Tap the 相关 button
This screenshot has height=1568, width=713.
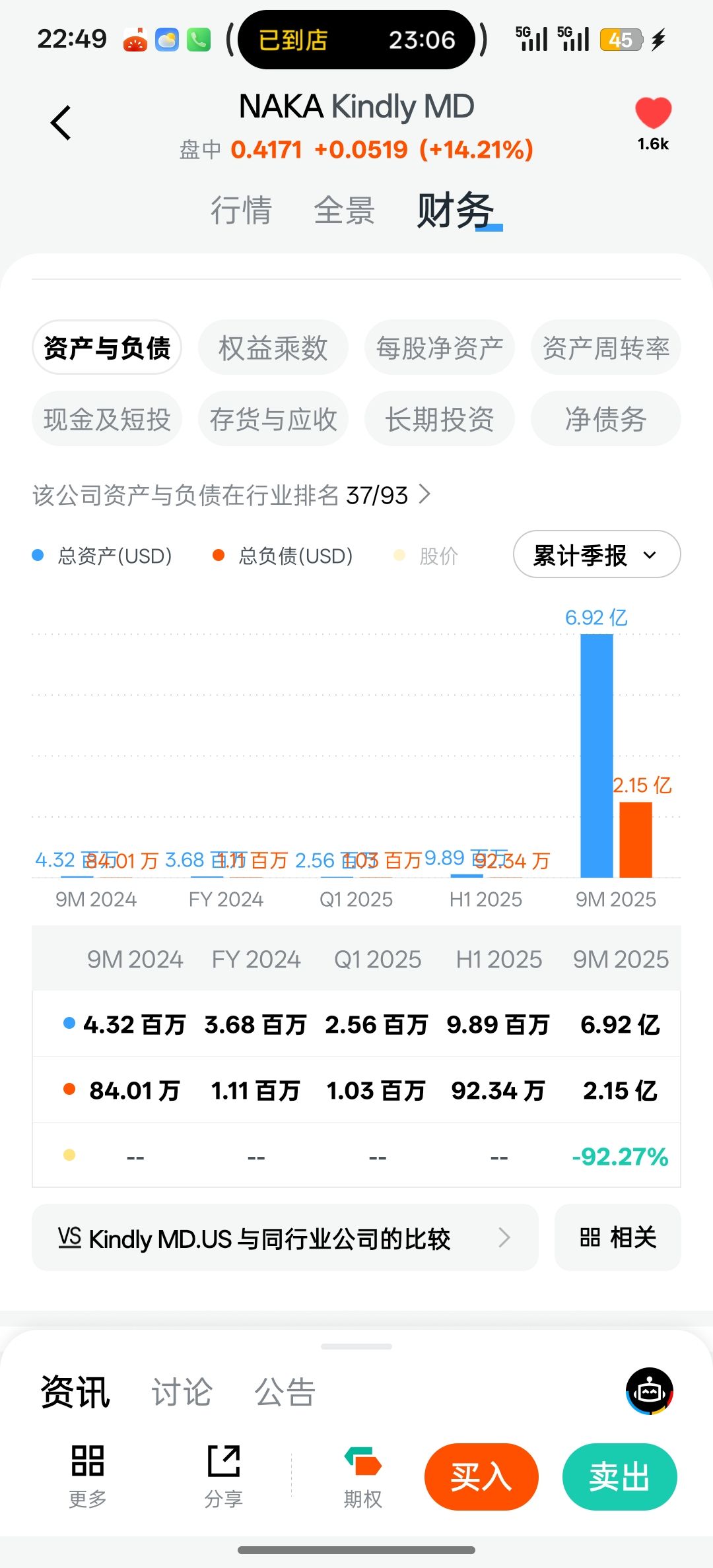coord(617,1238)
